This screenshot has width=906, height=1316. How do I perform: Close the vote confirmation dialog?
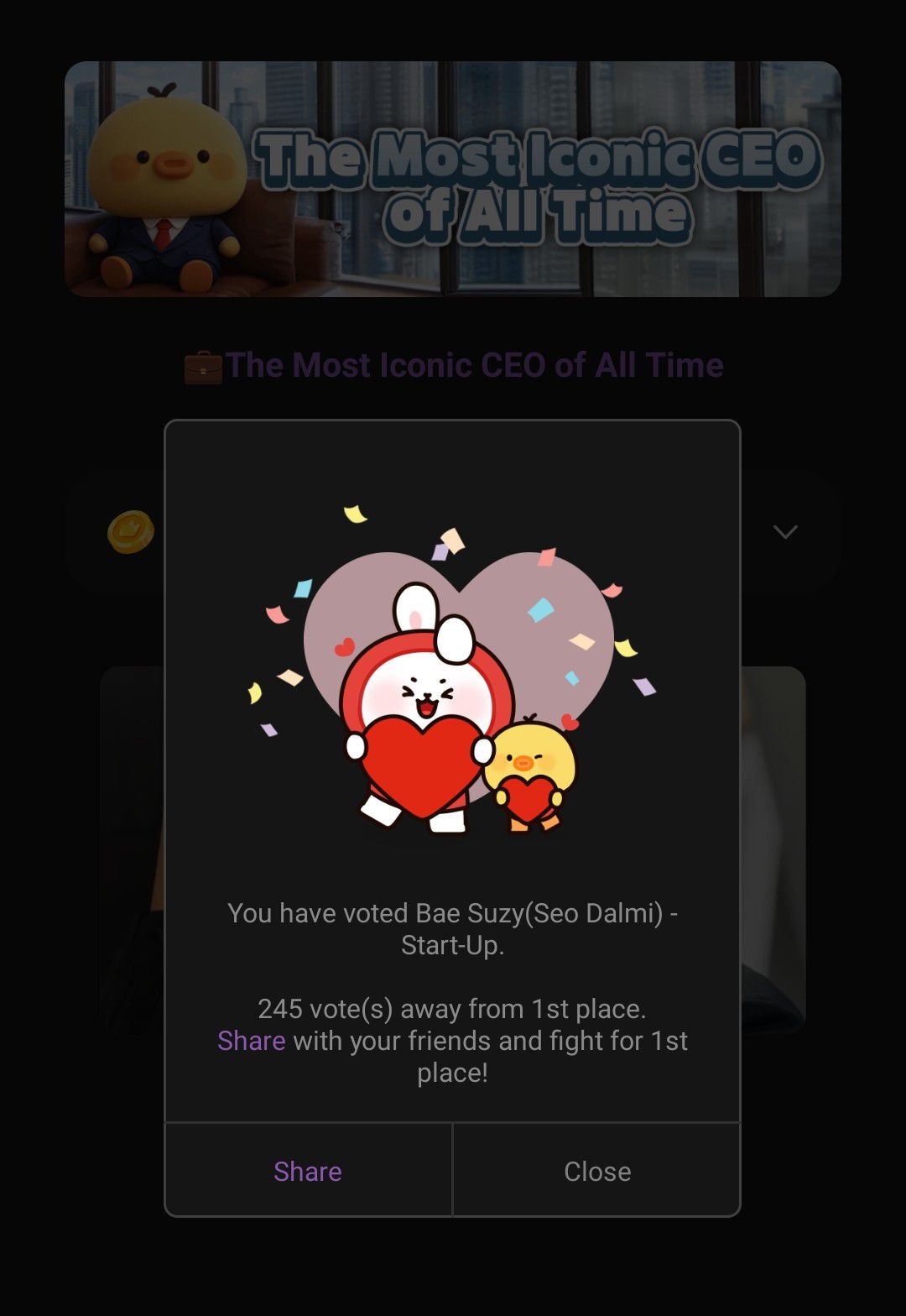click(596, 1171)
